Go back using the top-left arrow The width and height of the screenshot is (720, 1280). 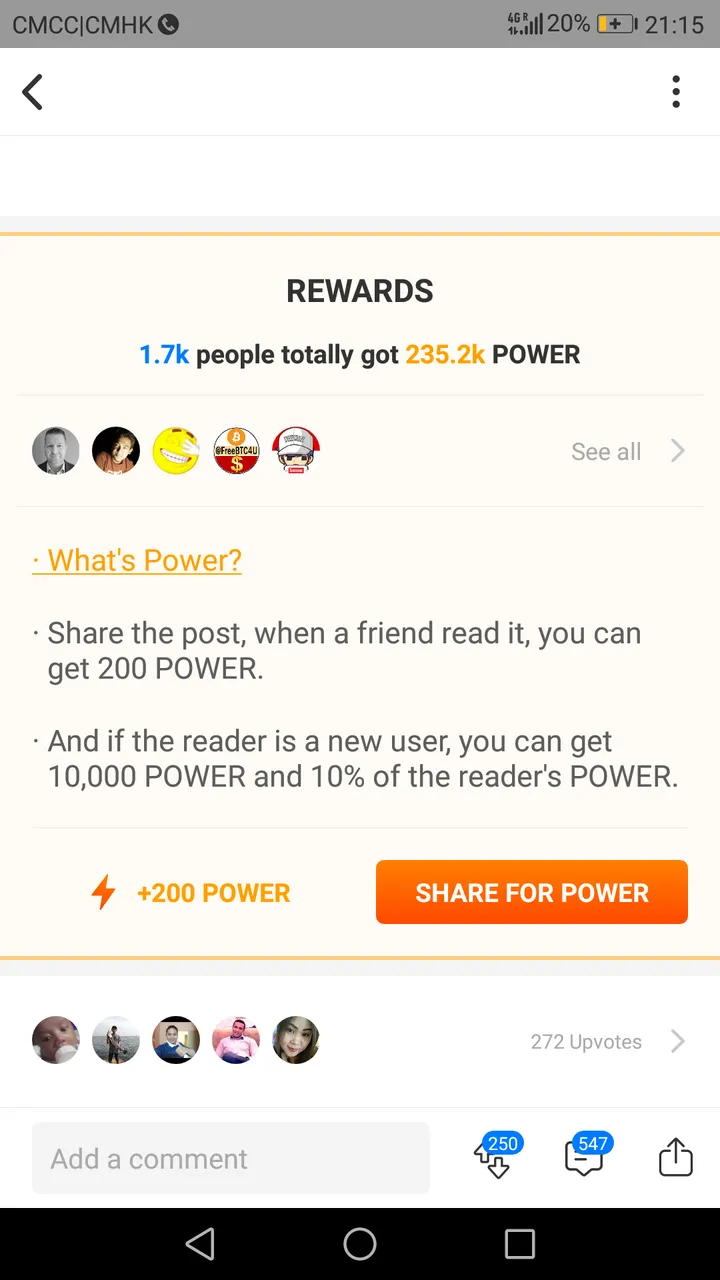tap(33, 92)
